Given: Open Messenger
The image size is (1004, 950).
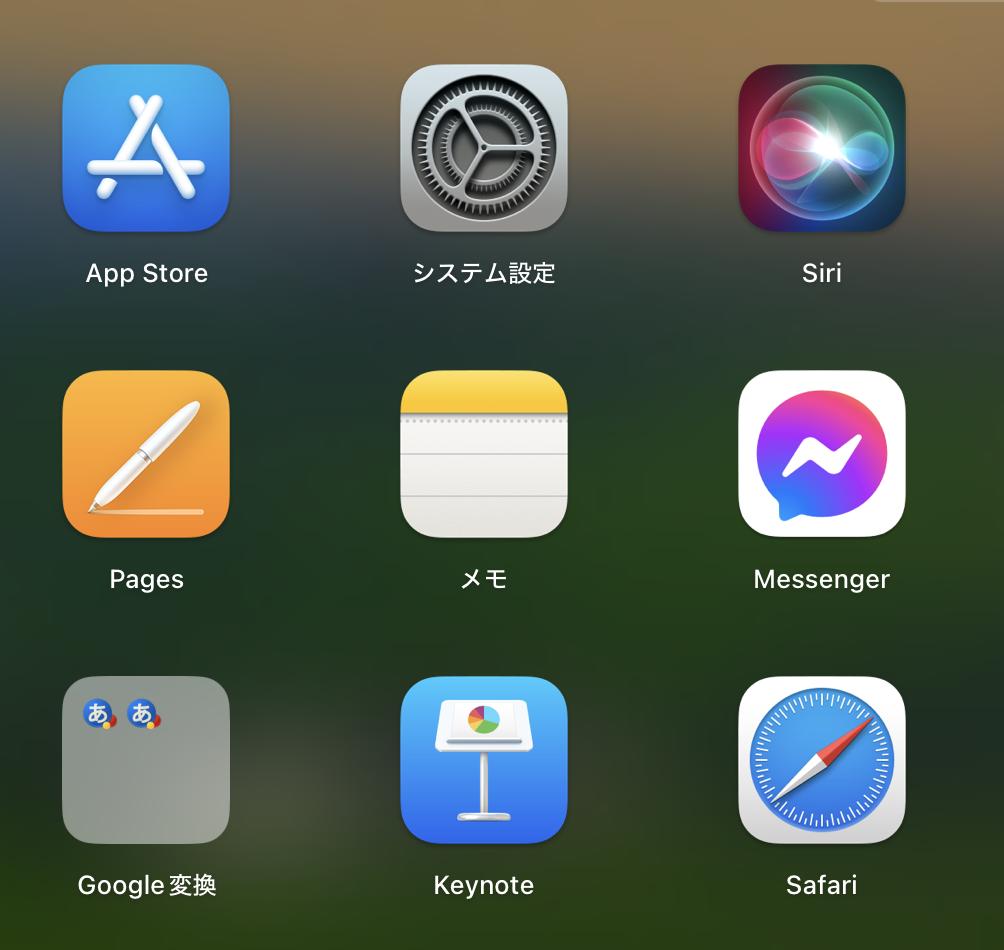Looking at the screenshot, I should [821, 454].
